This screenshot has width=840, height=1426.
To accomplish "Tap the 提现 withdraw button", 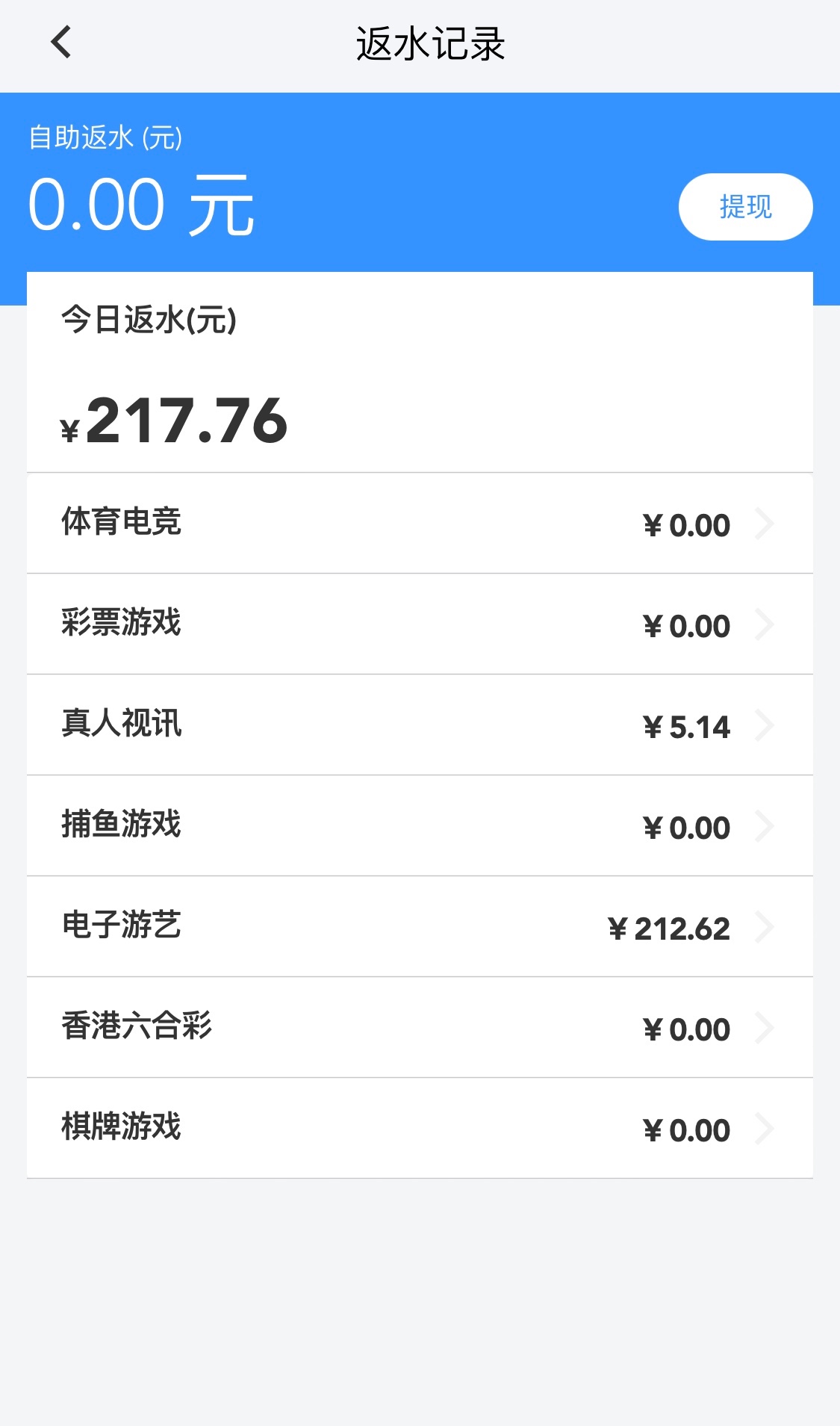I will click(x=744, y=207).
